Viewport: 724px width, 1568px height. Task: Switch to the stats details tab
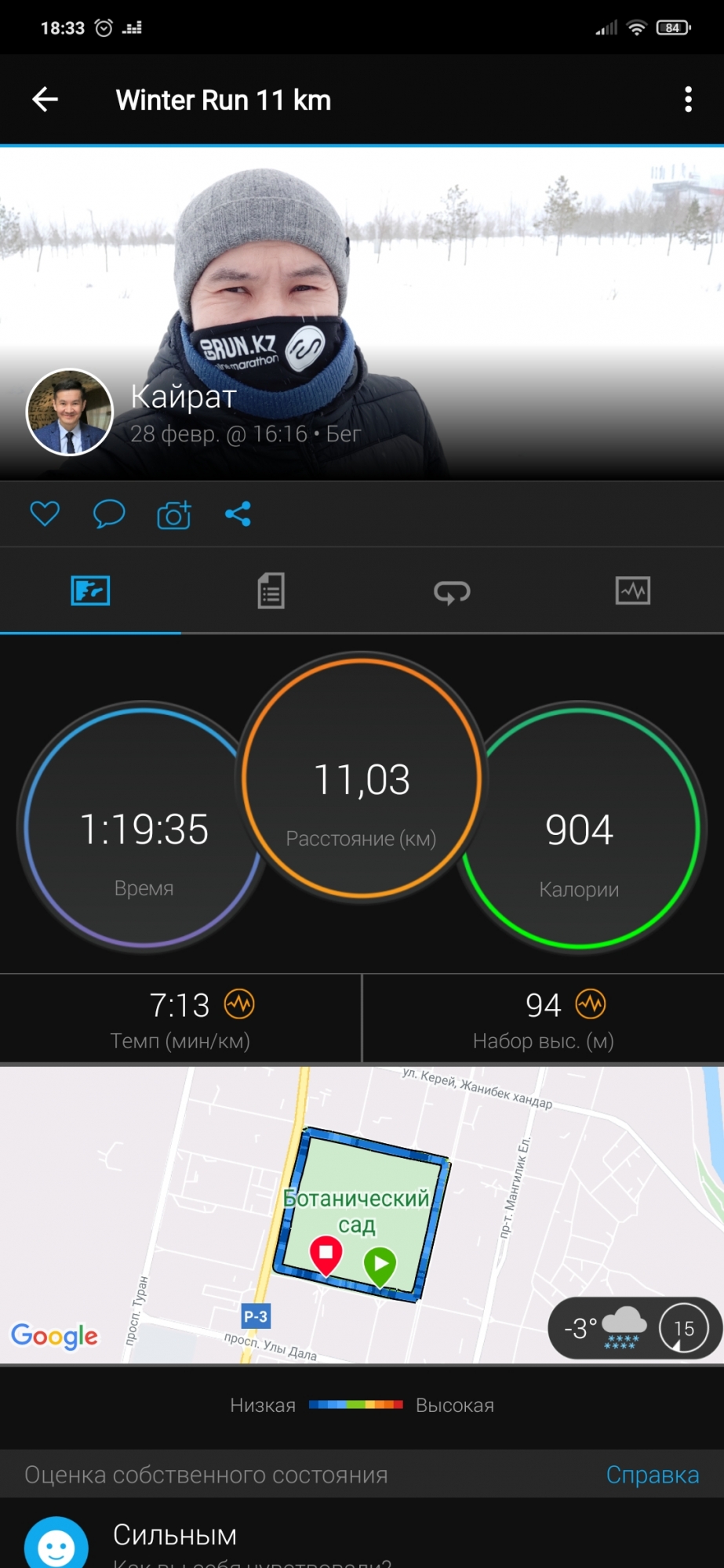pyautogui.click(x=271, y=591)
